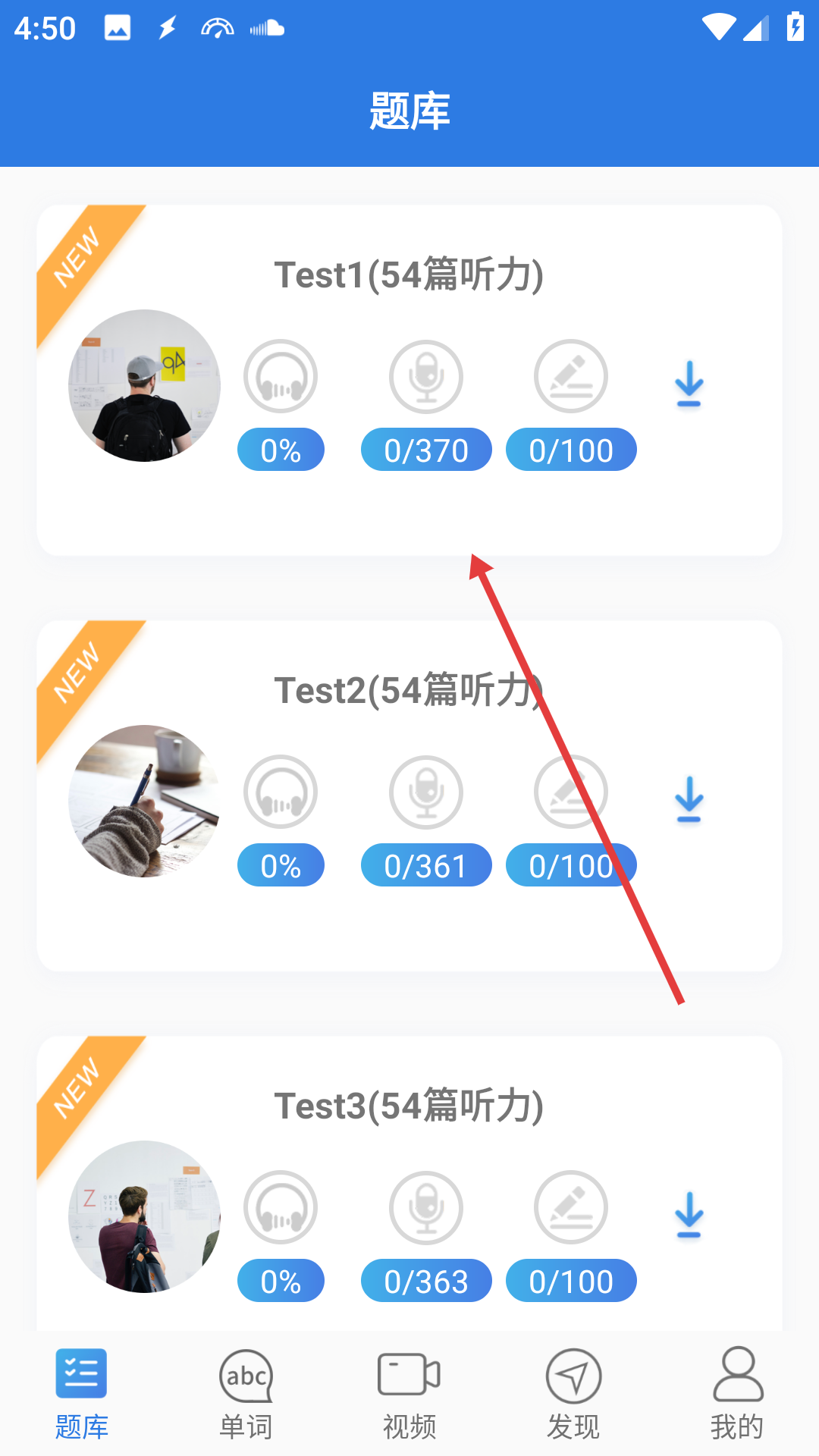This screenshot has width=819, height=1456.
Task: Download Test1 listening pack
Action: pyautogui.click(x=689, y=384)
